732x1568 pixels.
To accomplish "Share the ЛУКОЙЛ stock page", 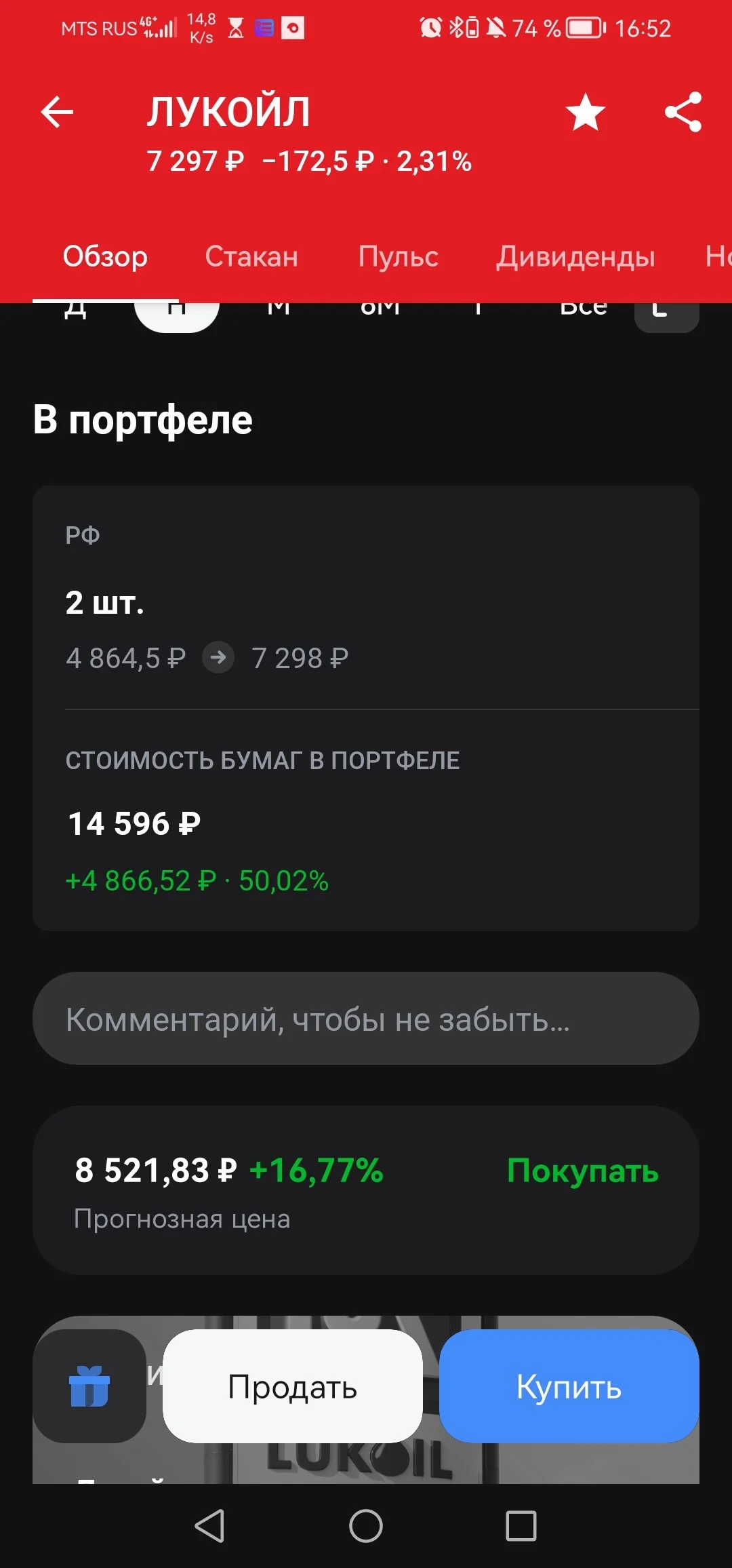I will 683,112.
